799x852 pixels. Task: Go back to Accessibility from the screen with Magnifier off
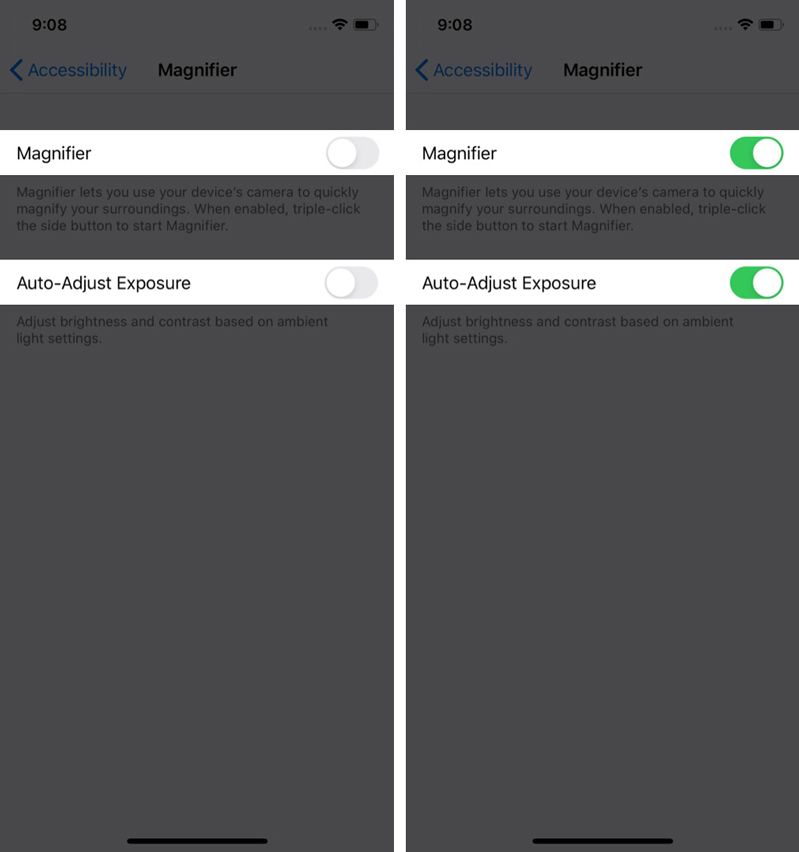pyautogui.click(x=68, y=70)
